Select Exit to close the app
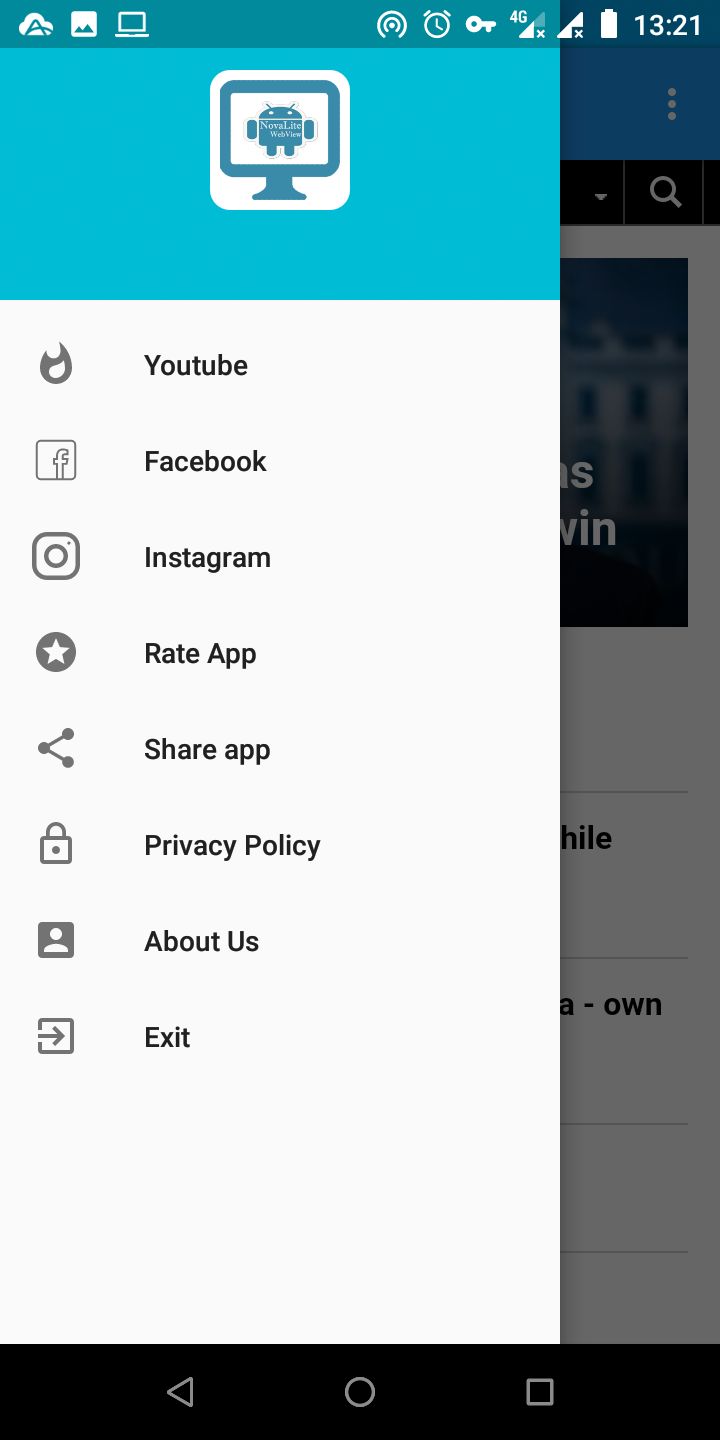Viewport: 720px width, 1440px height. [x=167, y=1037]
